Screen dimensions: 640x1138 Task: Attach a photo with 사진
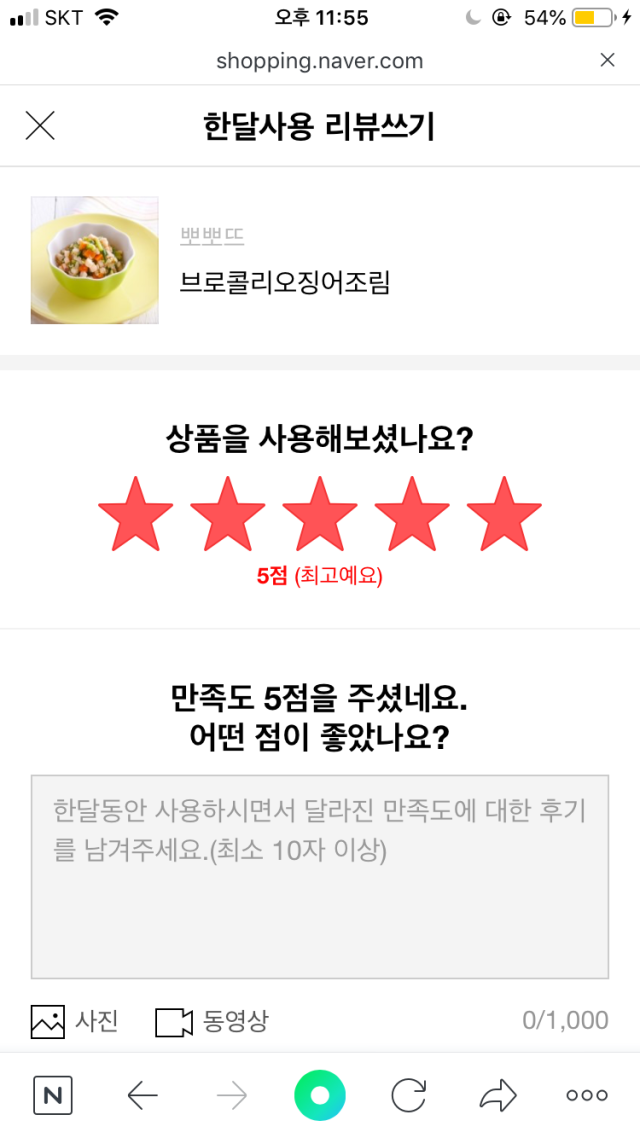point(75,1021)
